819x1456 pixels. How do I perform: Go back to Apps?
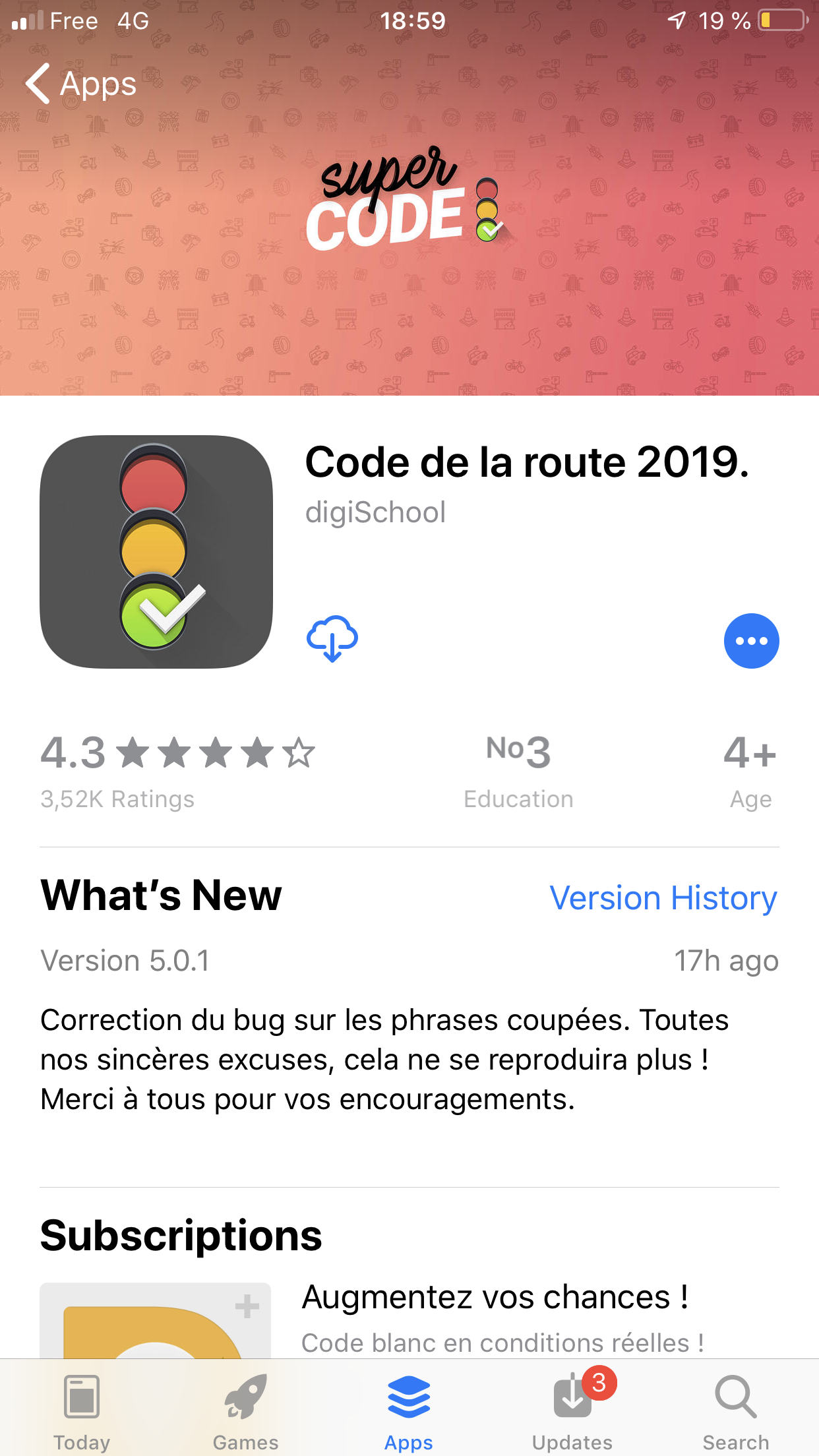pyautogui.click(x=80, y=84)
